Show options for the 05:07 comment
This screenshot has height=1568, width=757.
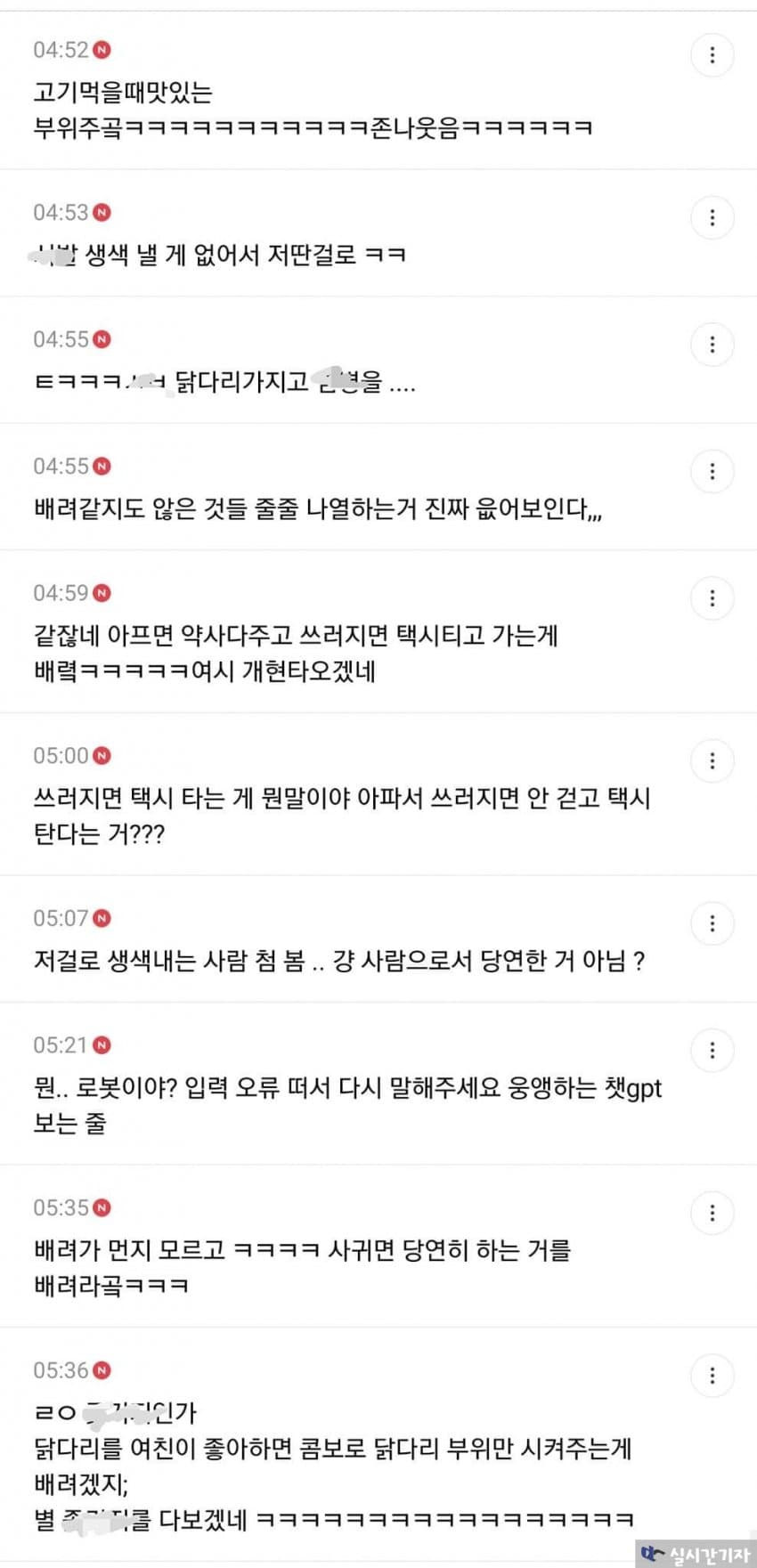[712, 923]
